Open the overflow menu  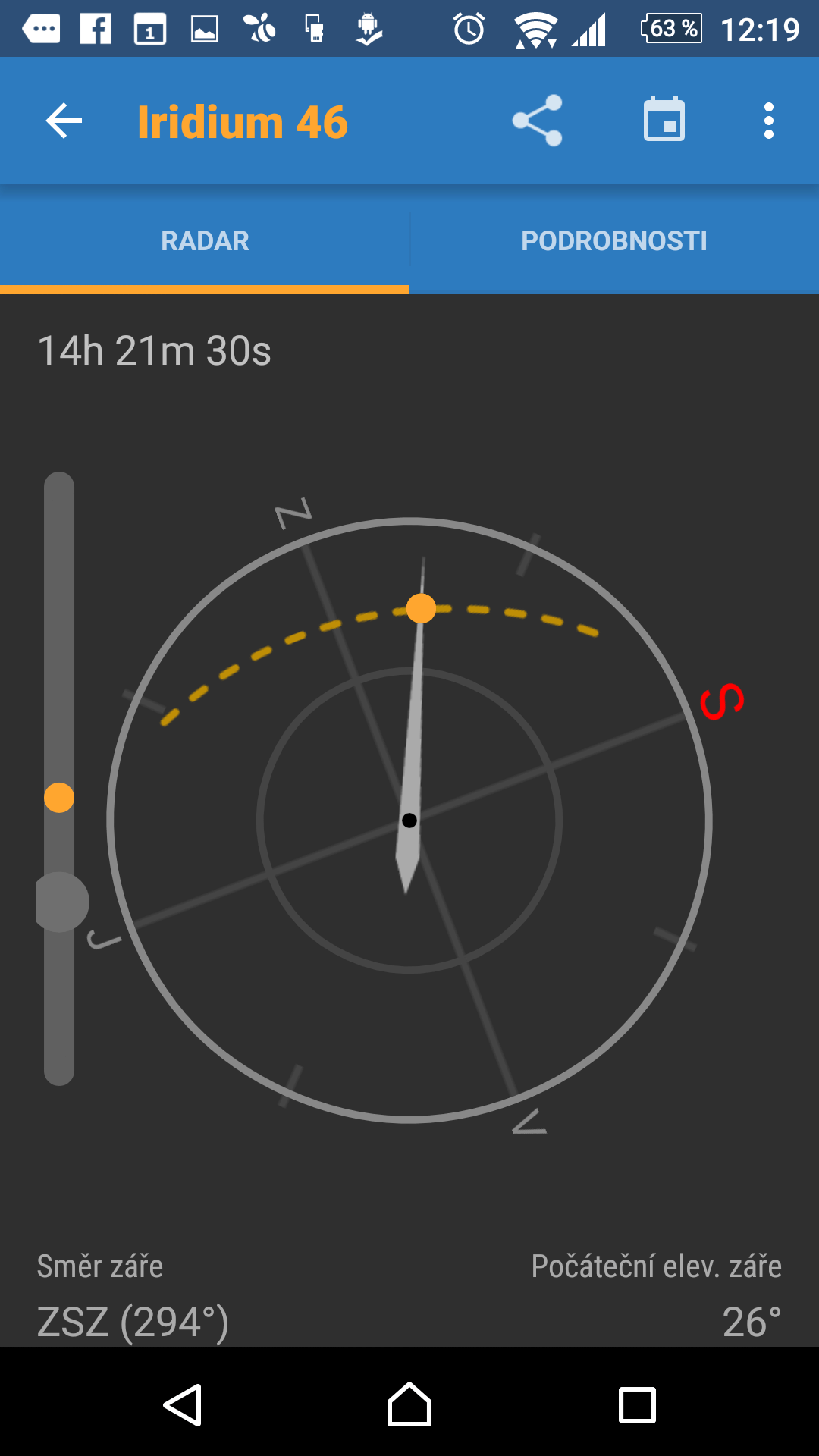[769, 121]
